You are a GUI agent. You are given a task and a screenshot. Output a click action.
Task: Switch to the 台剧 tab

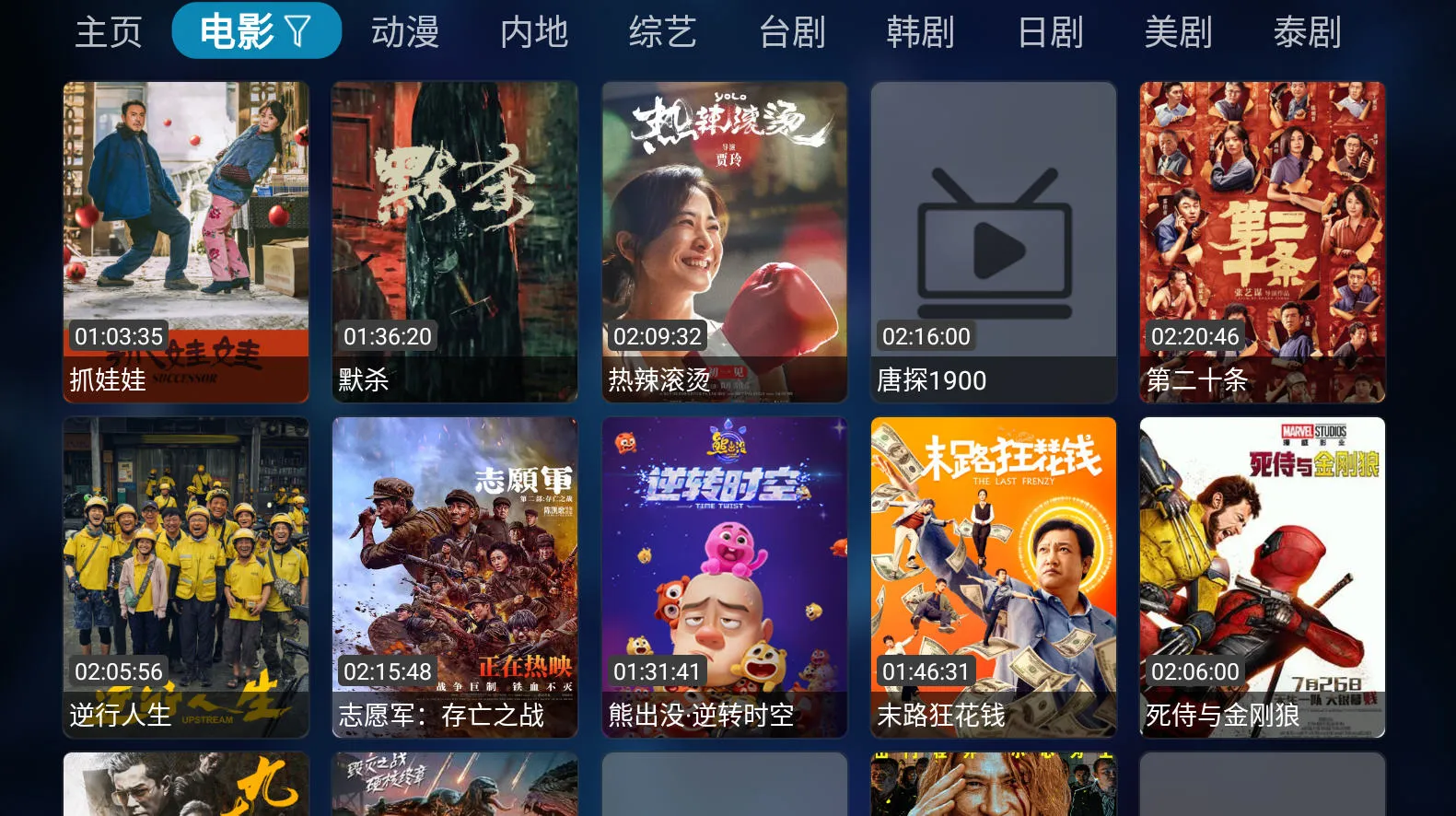[792, 32]
